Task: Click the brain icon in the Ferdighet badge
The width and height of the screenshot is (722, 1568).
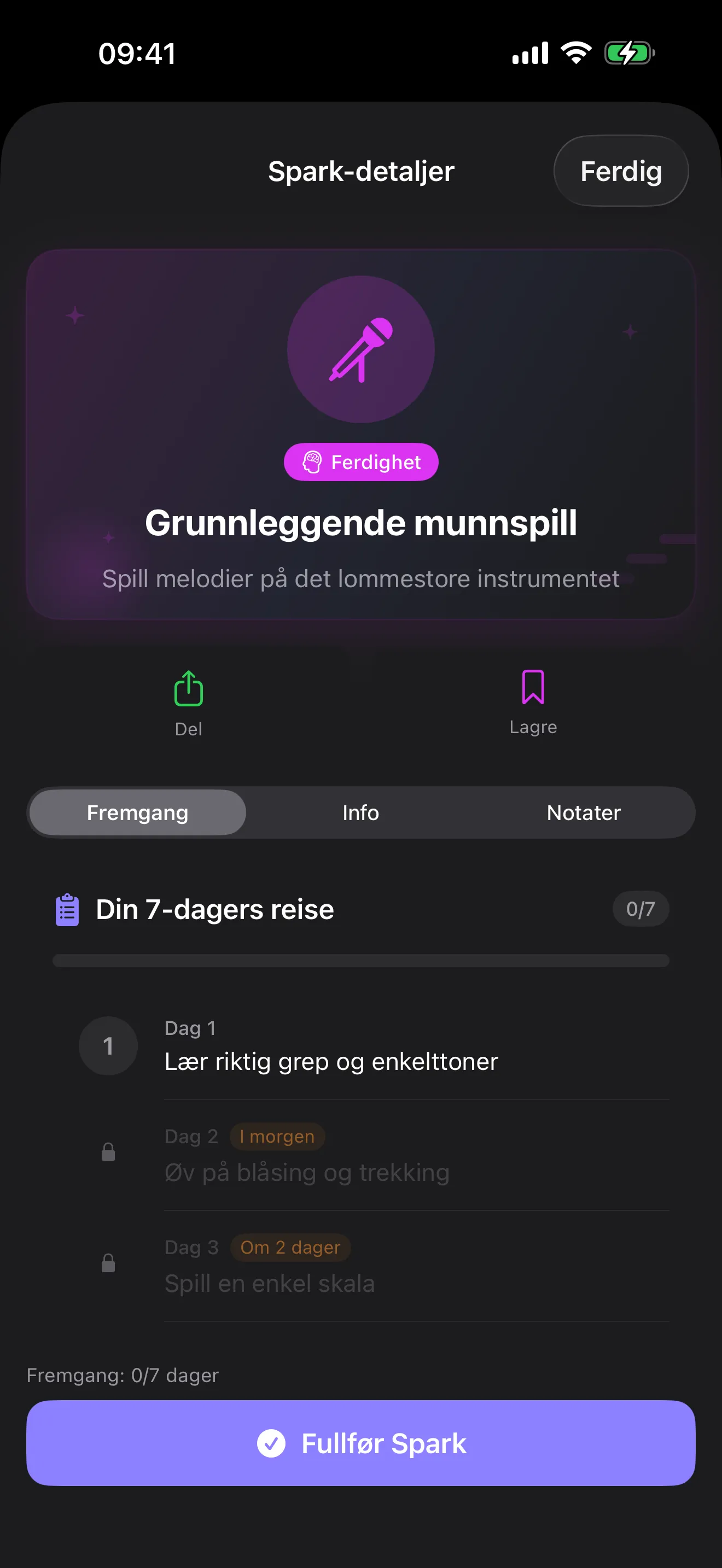Action: click(312, 462)
